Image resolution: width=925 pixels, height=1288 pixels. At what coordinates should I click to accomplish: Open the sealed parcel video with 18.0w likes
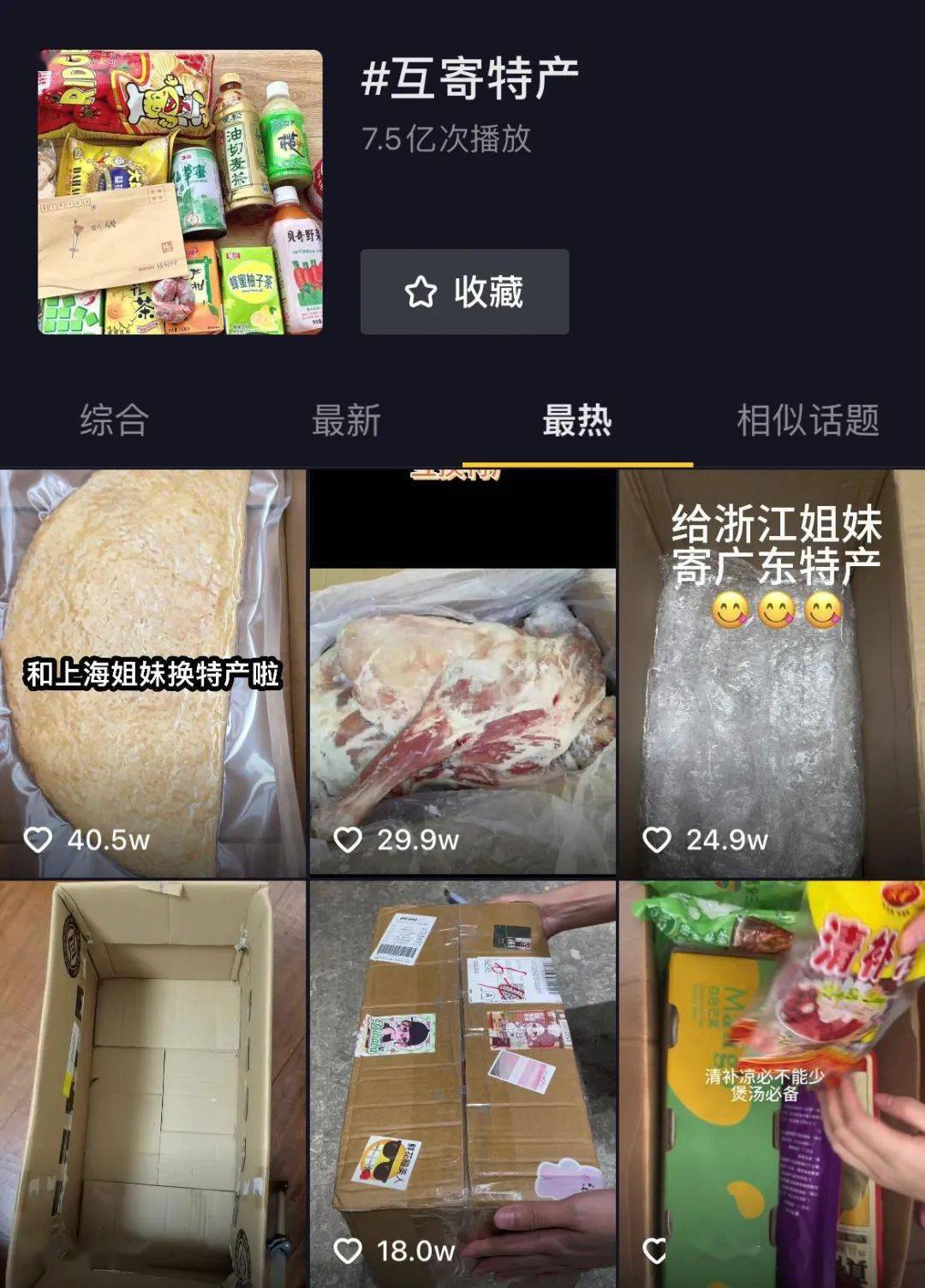(x=462, y=1083)
